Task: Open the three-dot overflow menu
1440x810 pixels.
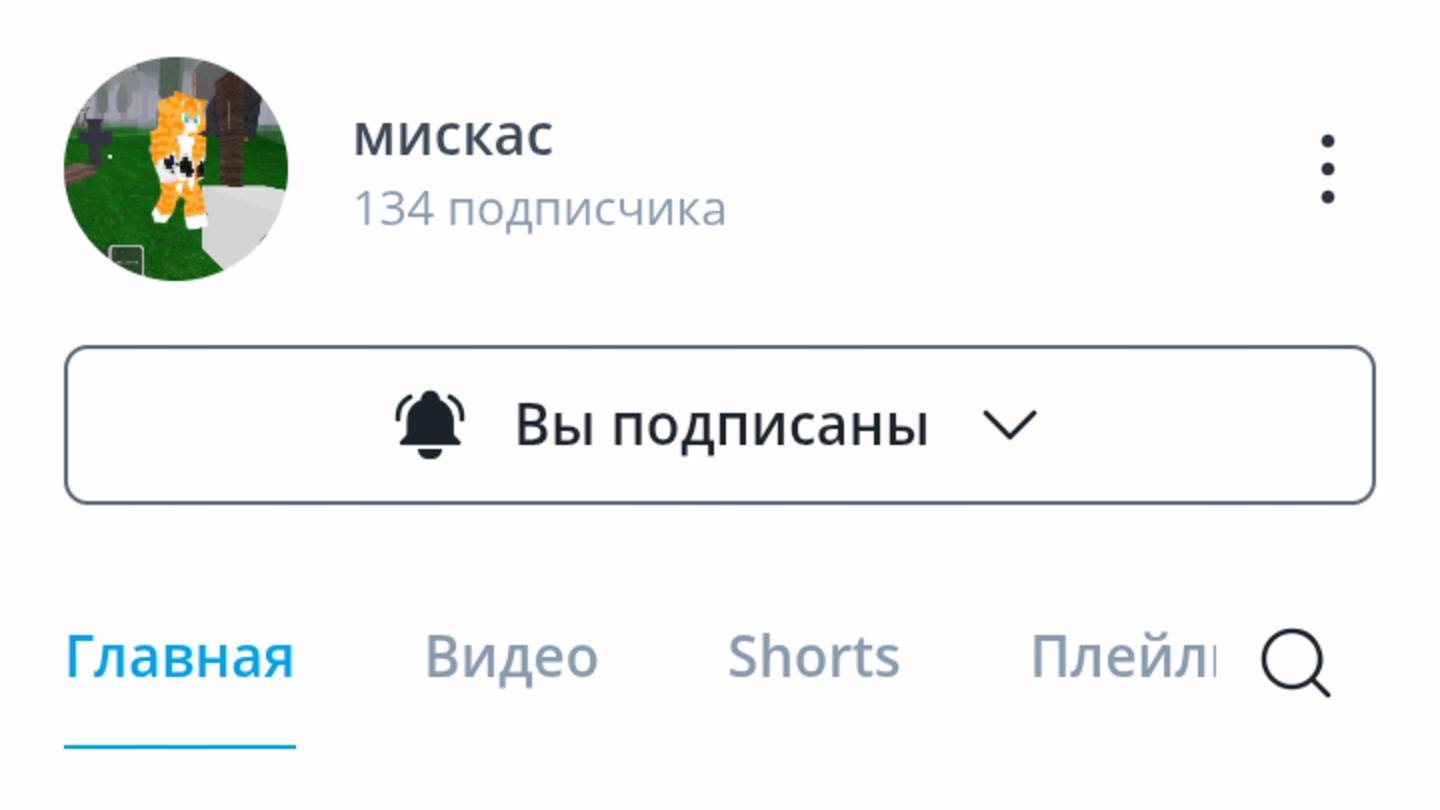Action: [x=1327, y=170]
